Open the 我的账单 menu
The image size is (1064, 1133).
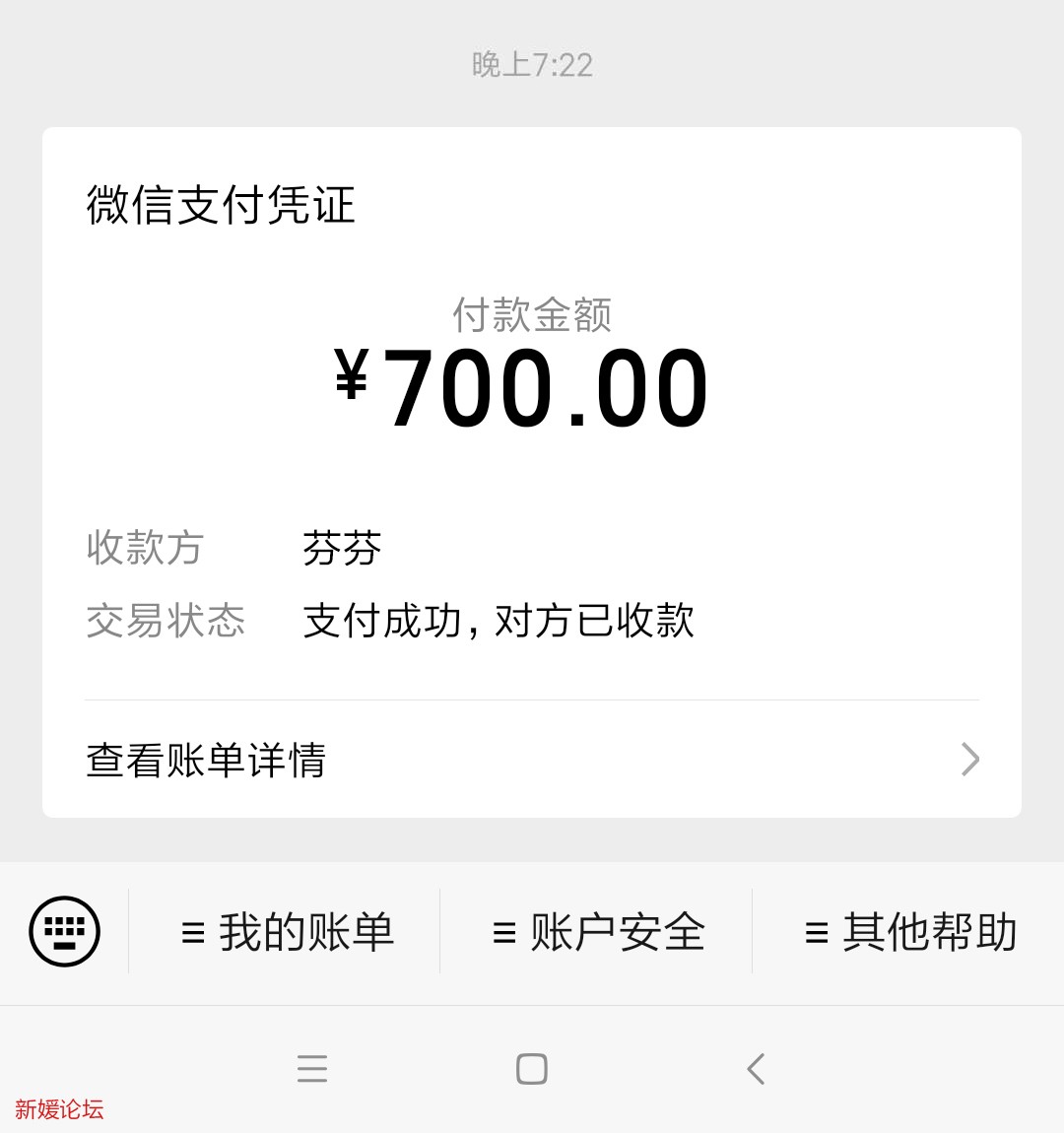pos(287,932)
